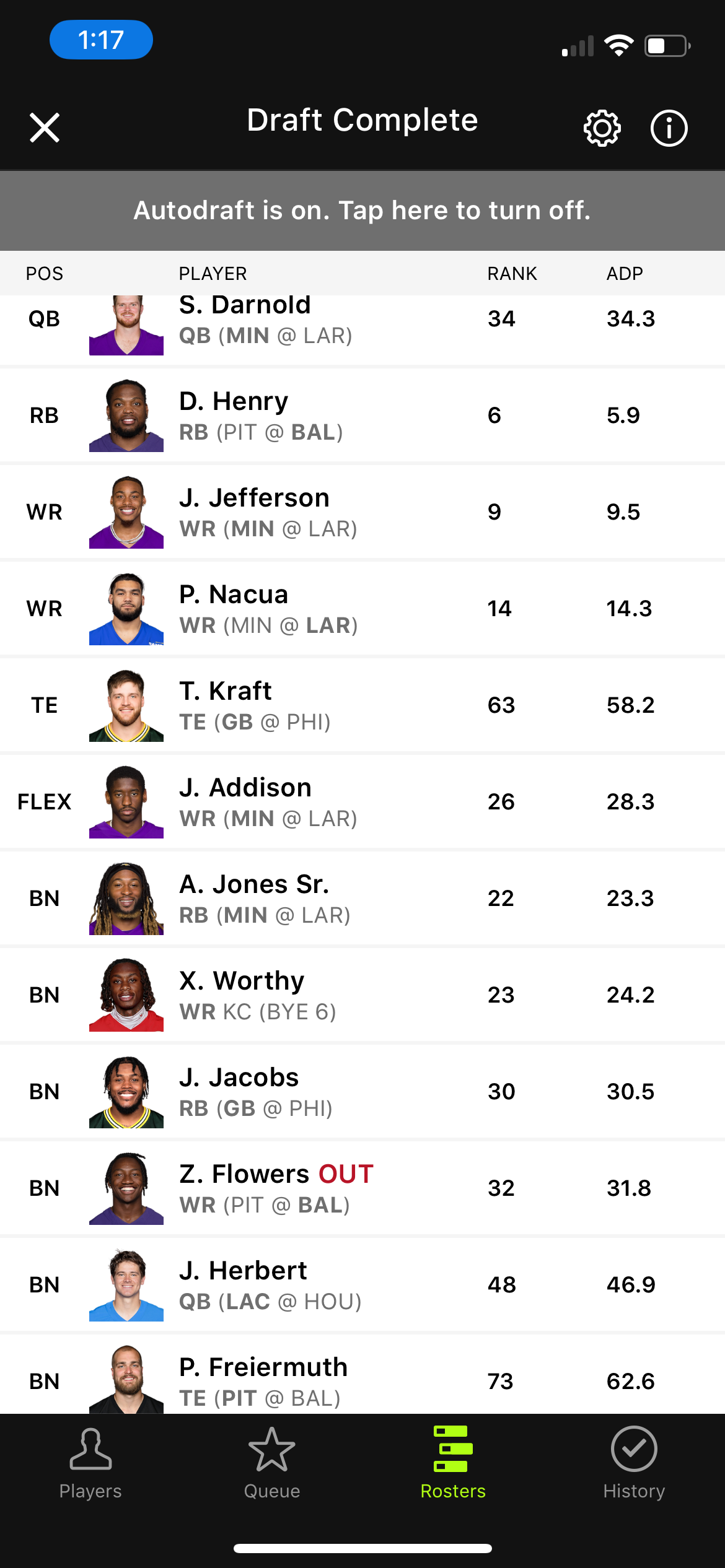Open T. Kraft player details
This screenshot has width=725, height=1568.
point(362,705)
